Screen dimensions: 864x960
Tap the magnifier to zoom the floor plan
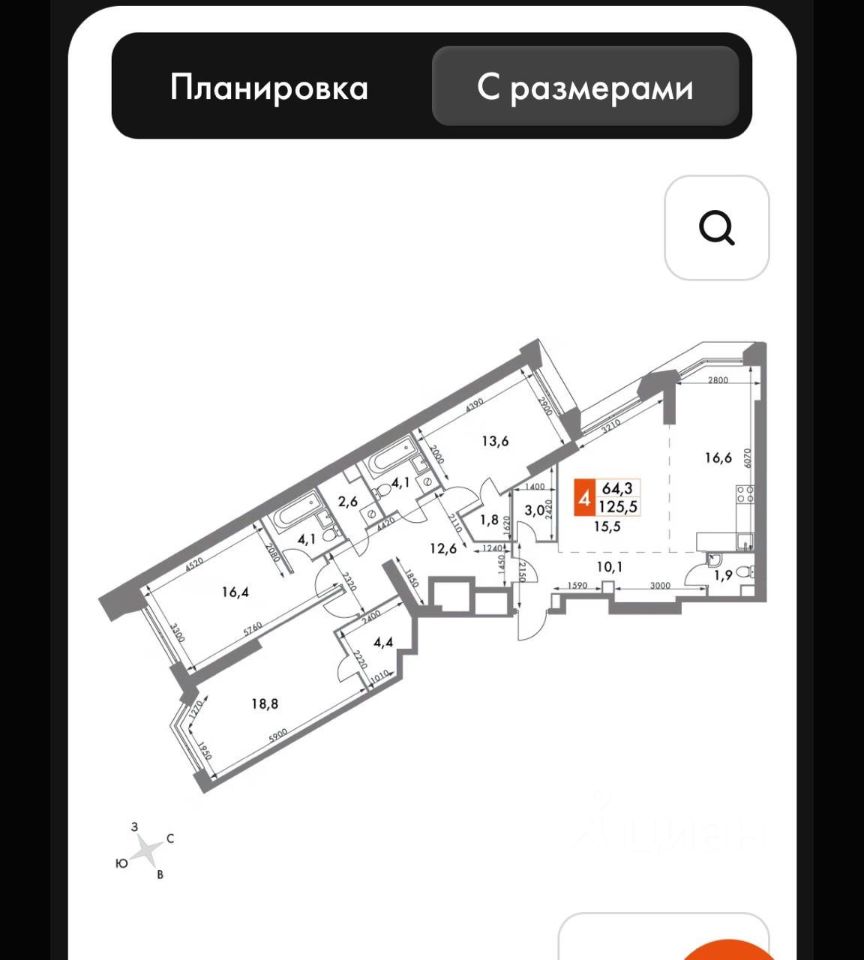pyautogui.click(x=716, y=228)
